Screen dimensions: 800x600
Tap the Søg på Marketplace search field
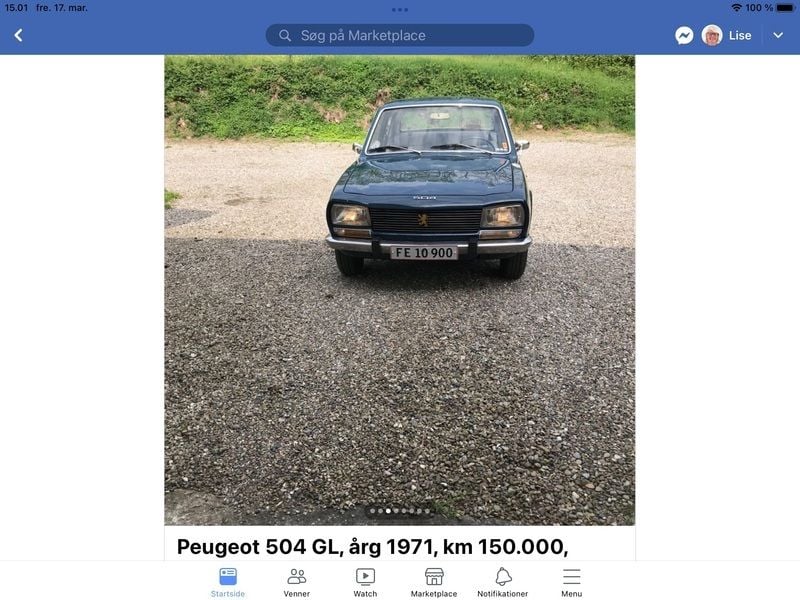pyautogui.click(x=400, y=35)
